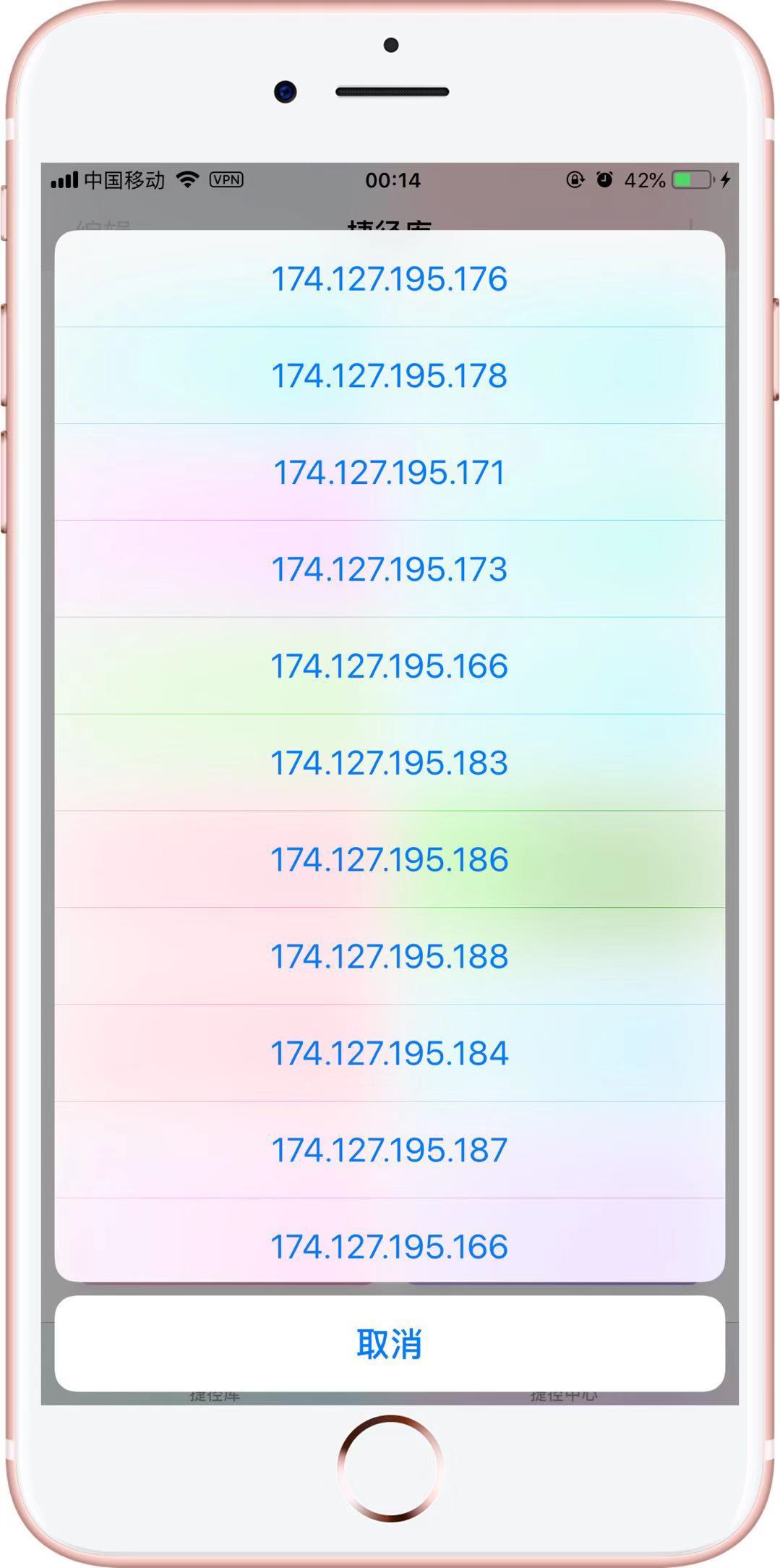Dismiss the sheet with 取消 button
The height and width of the screenshot is (1568, 780).
click(390, 1344)
